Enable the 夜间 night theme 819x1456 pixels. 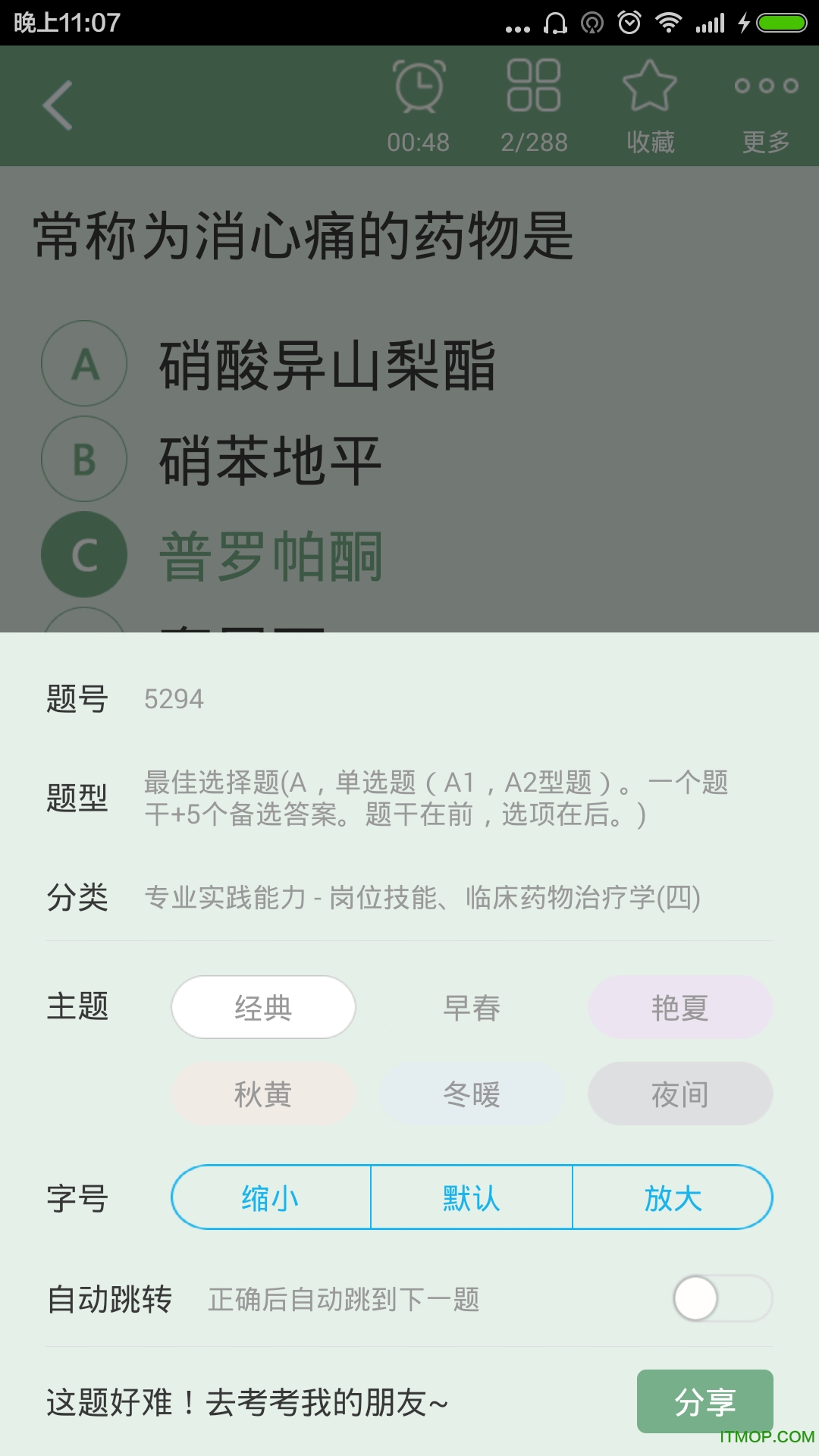pyautogui.click(x=680, y=1094)
